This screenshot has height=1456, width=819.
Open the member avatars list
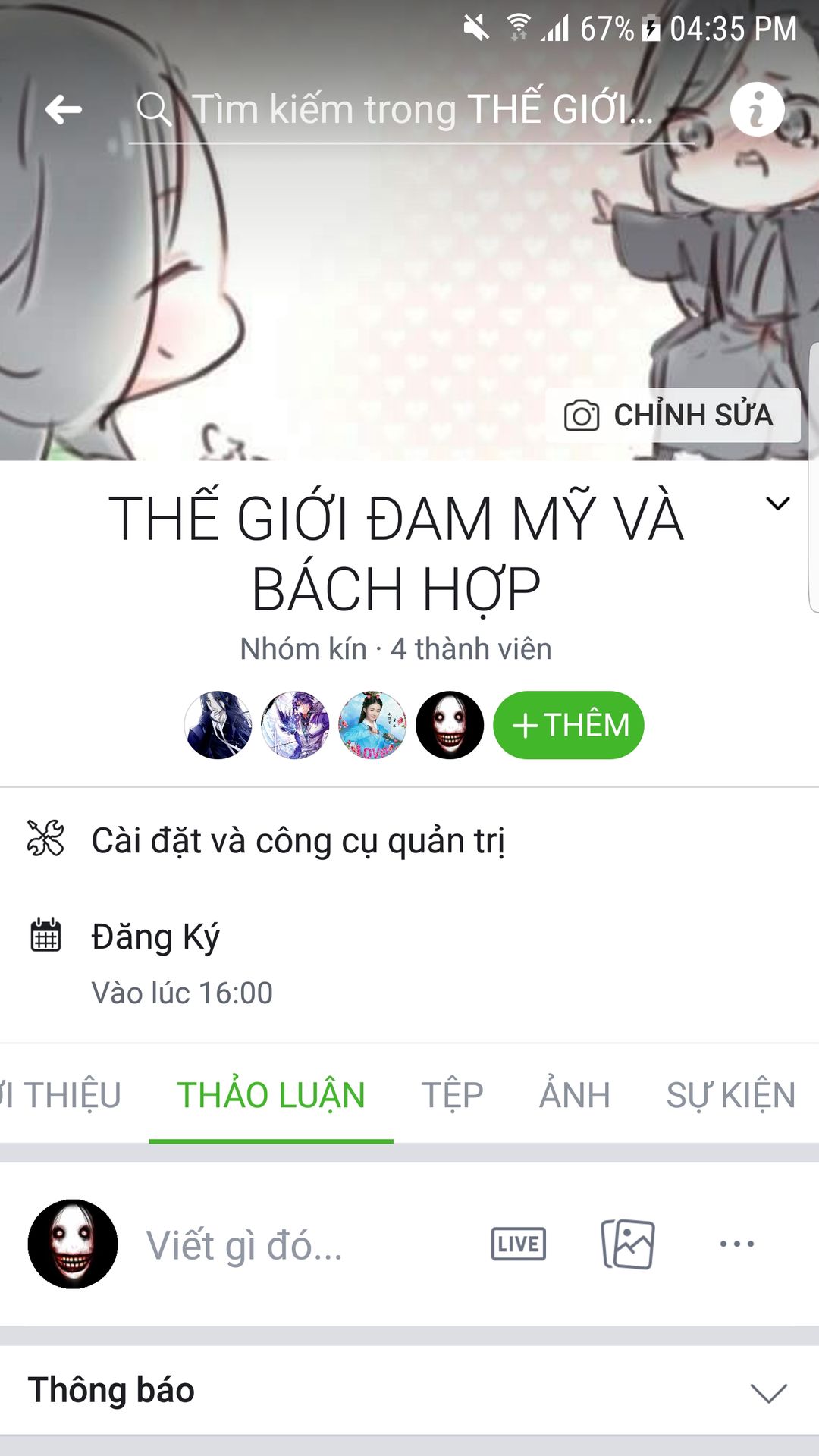click(334, 725)
